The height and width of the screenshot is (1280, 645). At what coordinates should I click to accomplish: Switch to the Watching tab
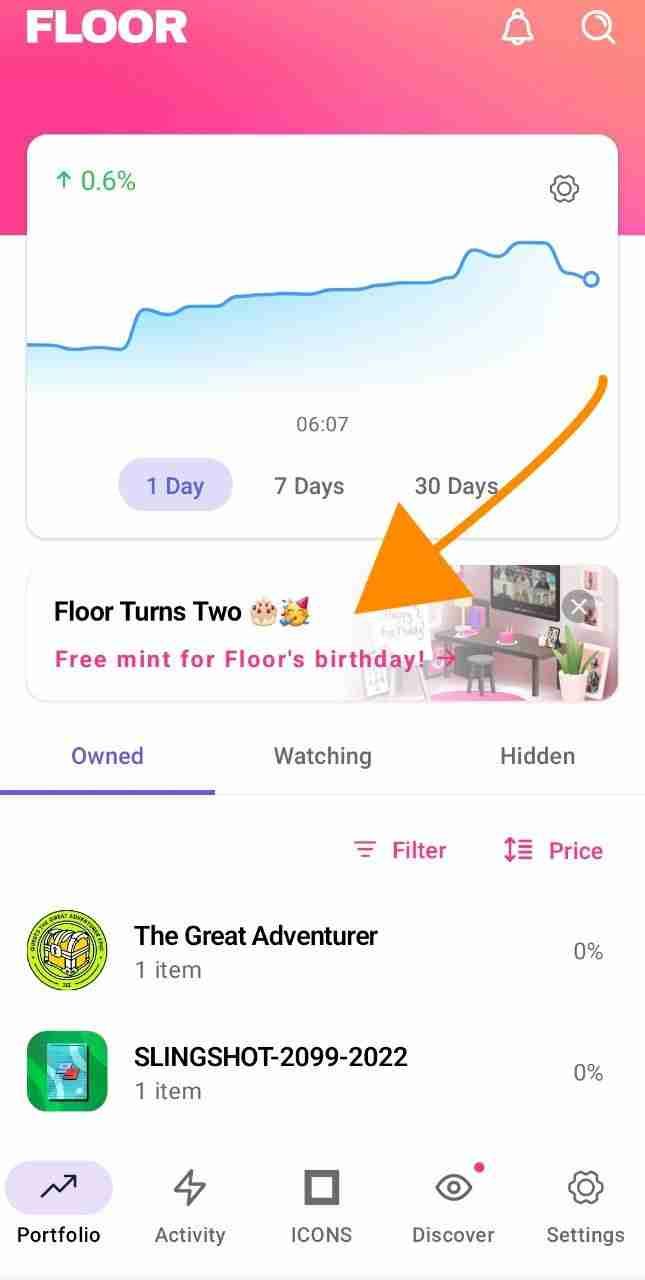click(322, 756)
